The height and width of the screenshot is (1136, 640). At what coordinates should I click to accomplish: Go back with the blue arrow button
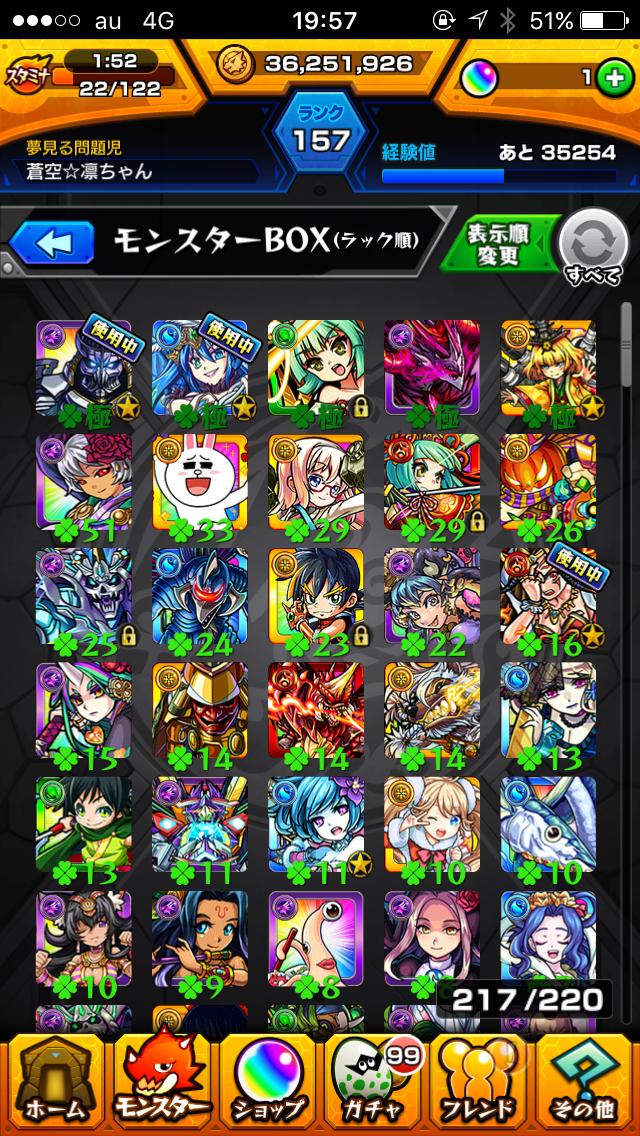[x=52, y=241]
